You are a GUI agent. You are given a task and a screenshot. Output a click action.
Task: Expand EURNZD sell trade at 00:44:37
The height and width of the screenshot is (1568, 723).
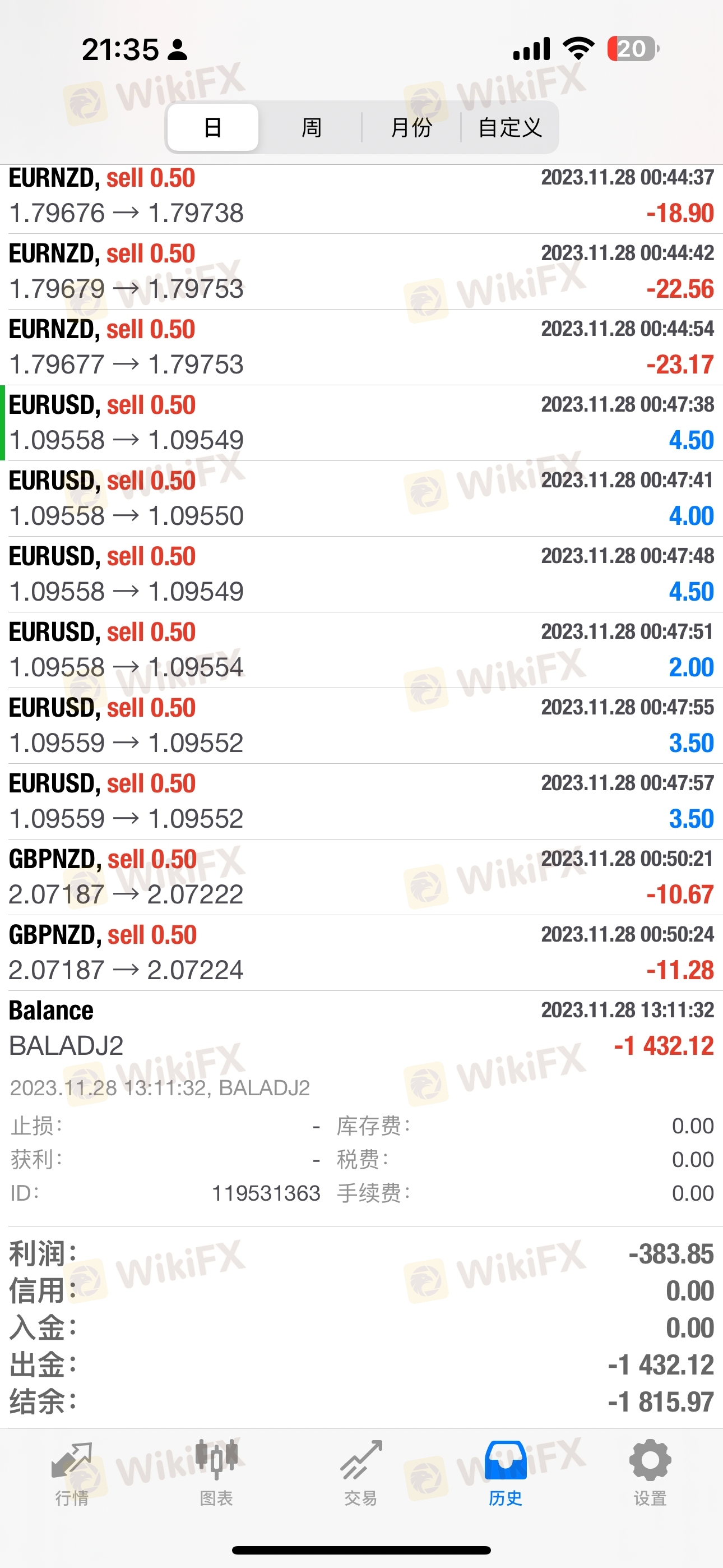tap(361, 197)
